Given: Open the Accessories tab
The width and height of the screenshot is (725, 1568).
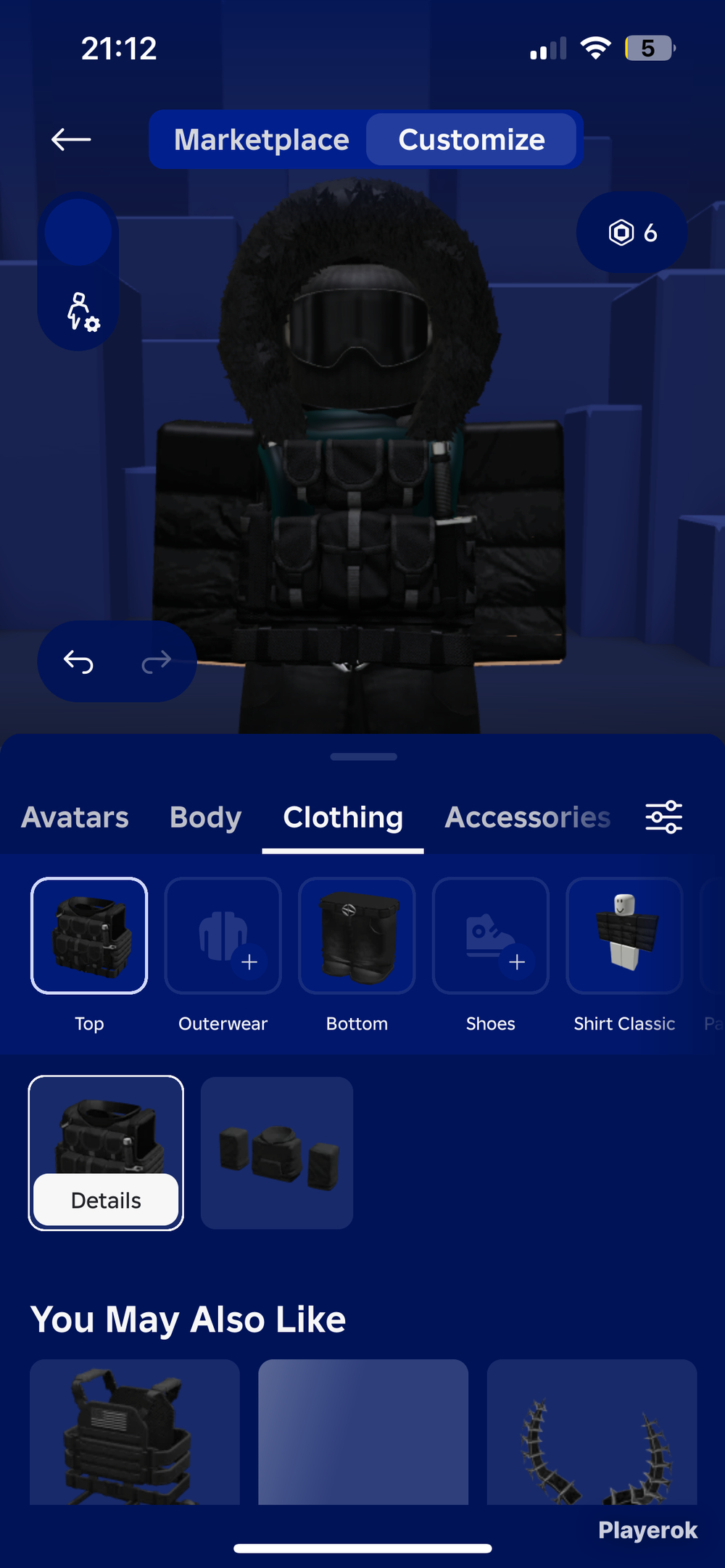Looking at the screenshot, I should tap(527, 817).
